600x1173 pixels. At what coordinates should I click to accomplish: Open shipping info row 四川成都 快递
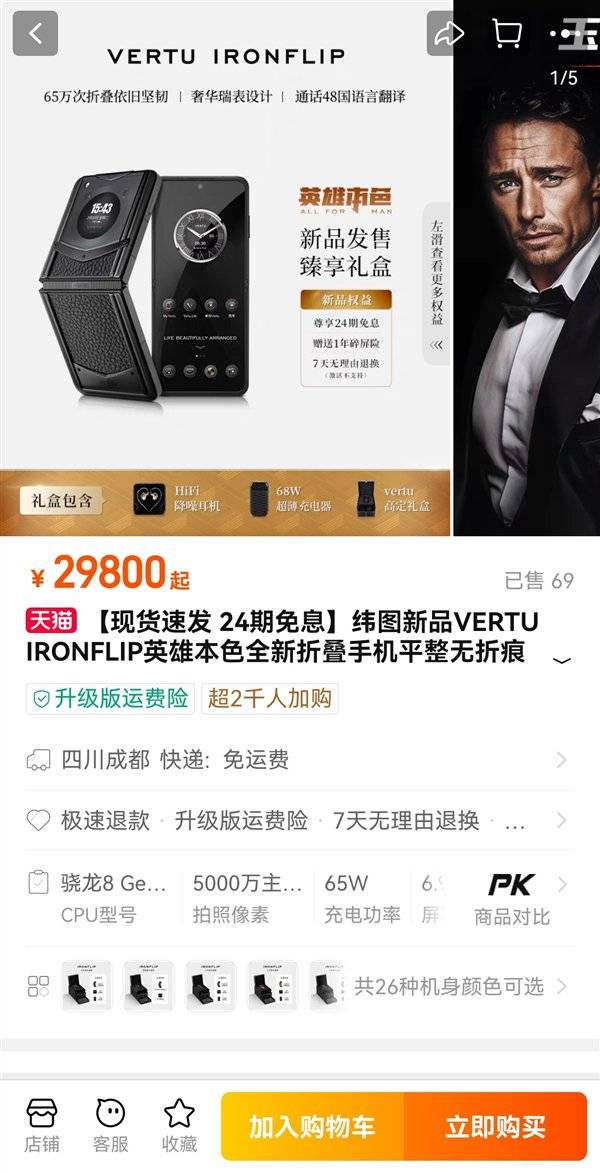point(300,760)
